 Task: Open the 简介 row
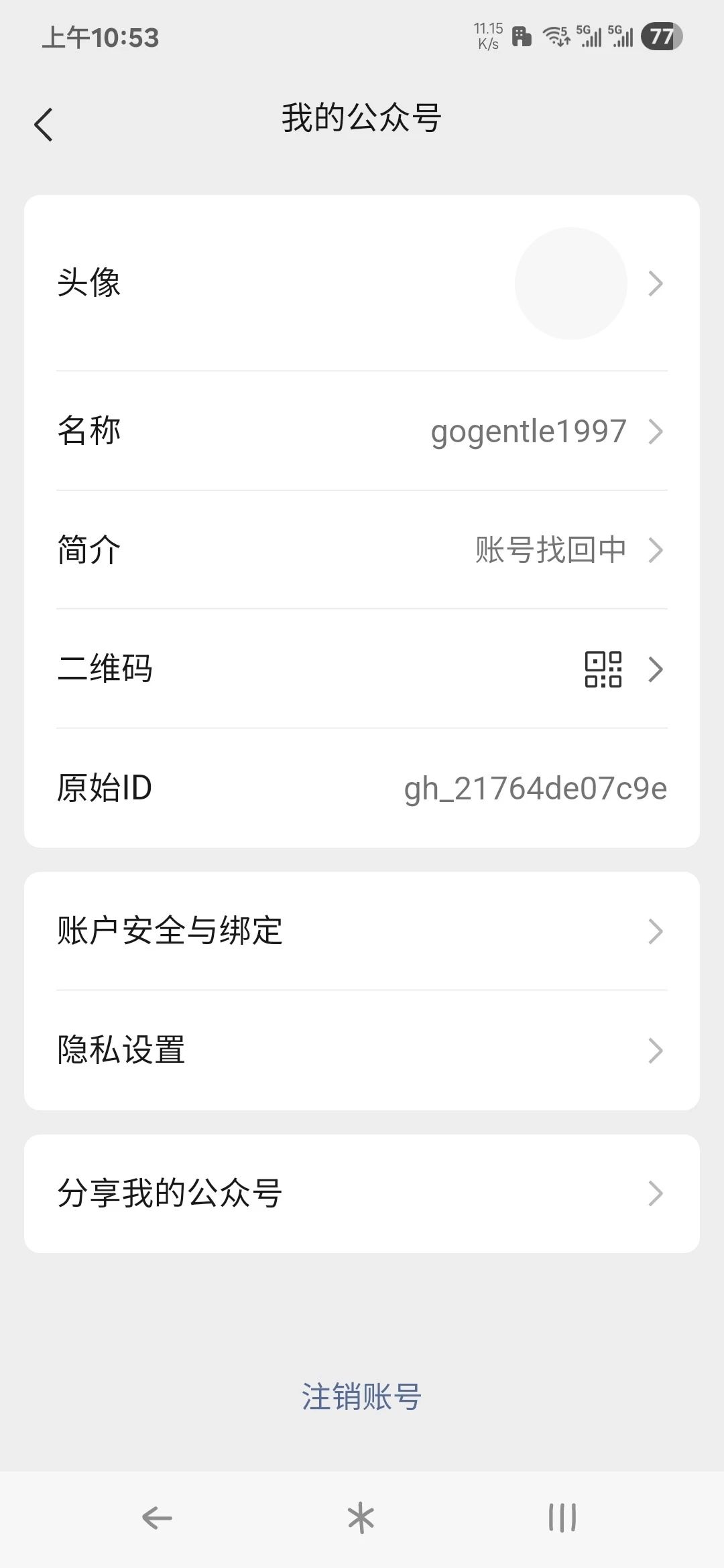362,549
